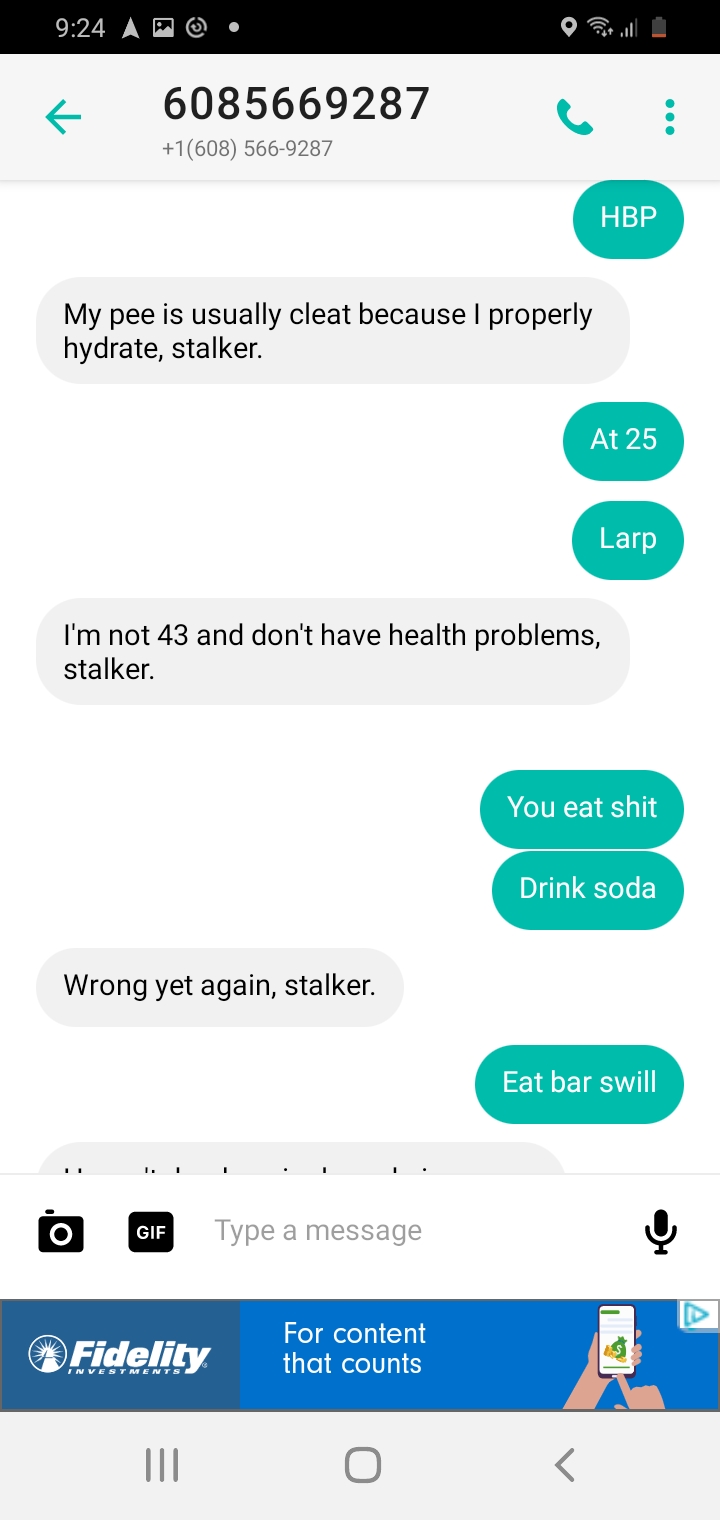This screenshot has width=720, height=1520.
Task: Go back using the teal arrow
Action: tap(63, 118)
